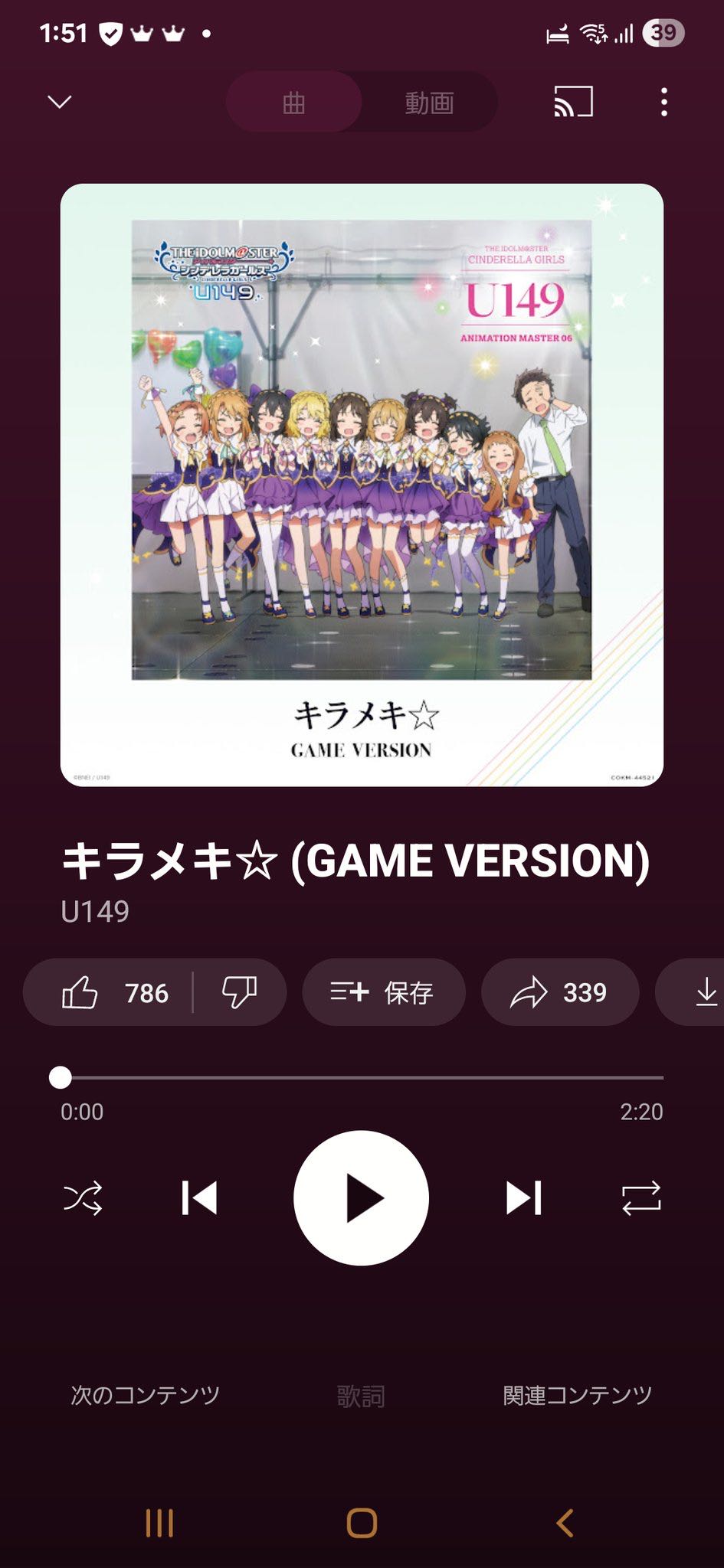The width and height of the screenshot is (724, 1568).
Task: Save the track using 保存 button
Action: 383,992
